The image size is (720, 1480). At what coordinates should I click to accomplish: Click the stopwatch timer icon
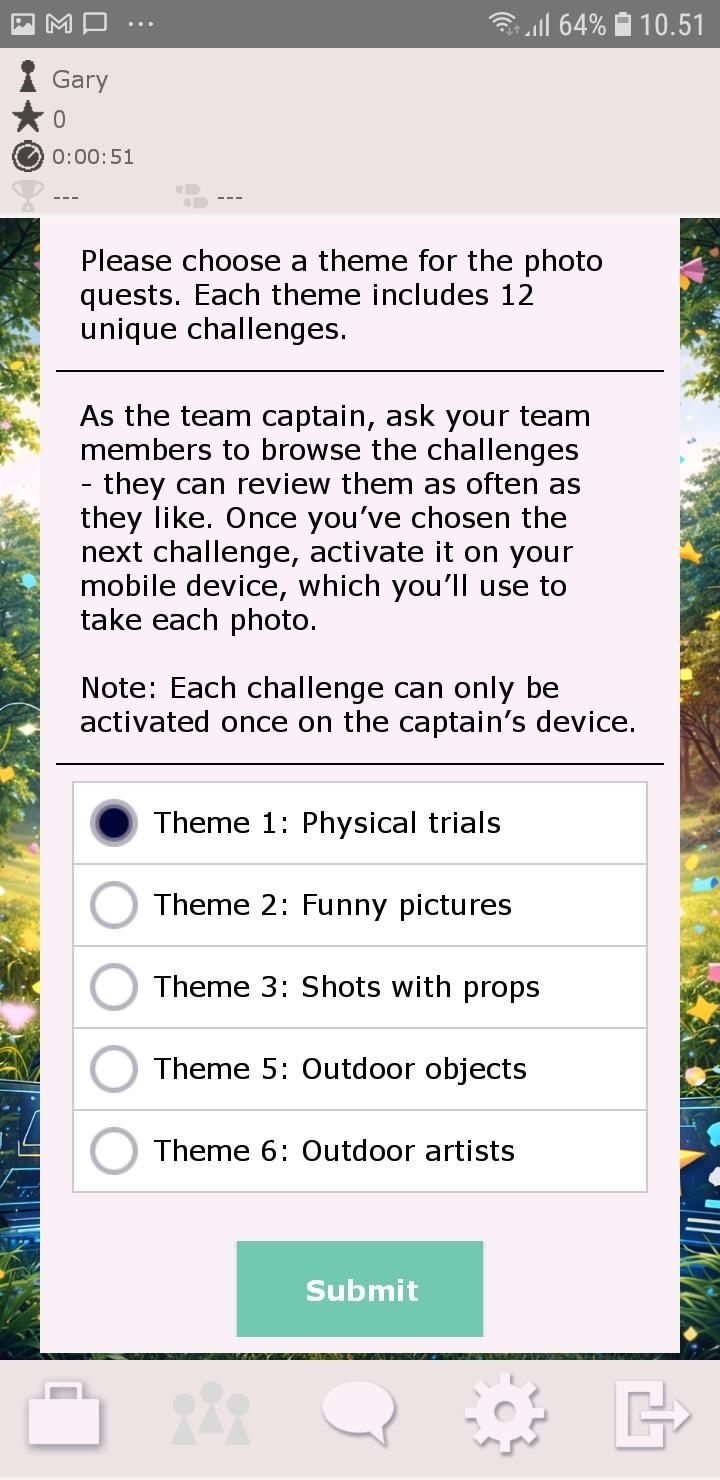point(28,156)
